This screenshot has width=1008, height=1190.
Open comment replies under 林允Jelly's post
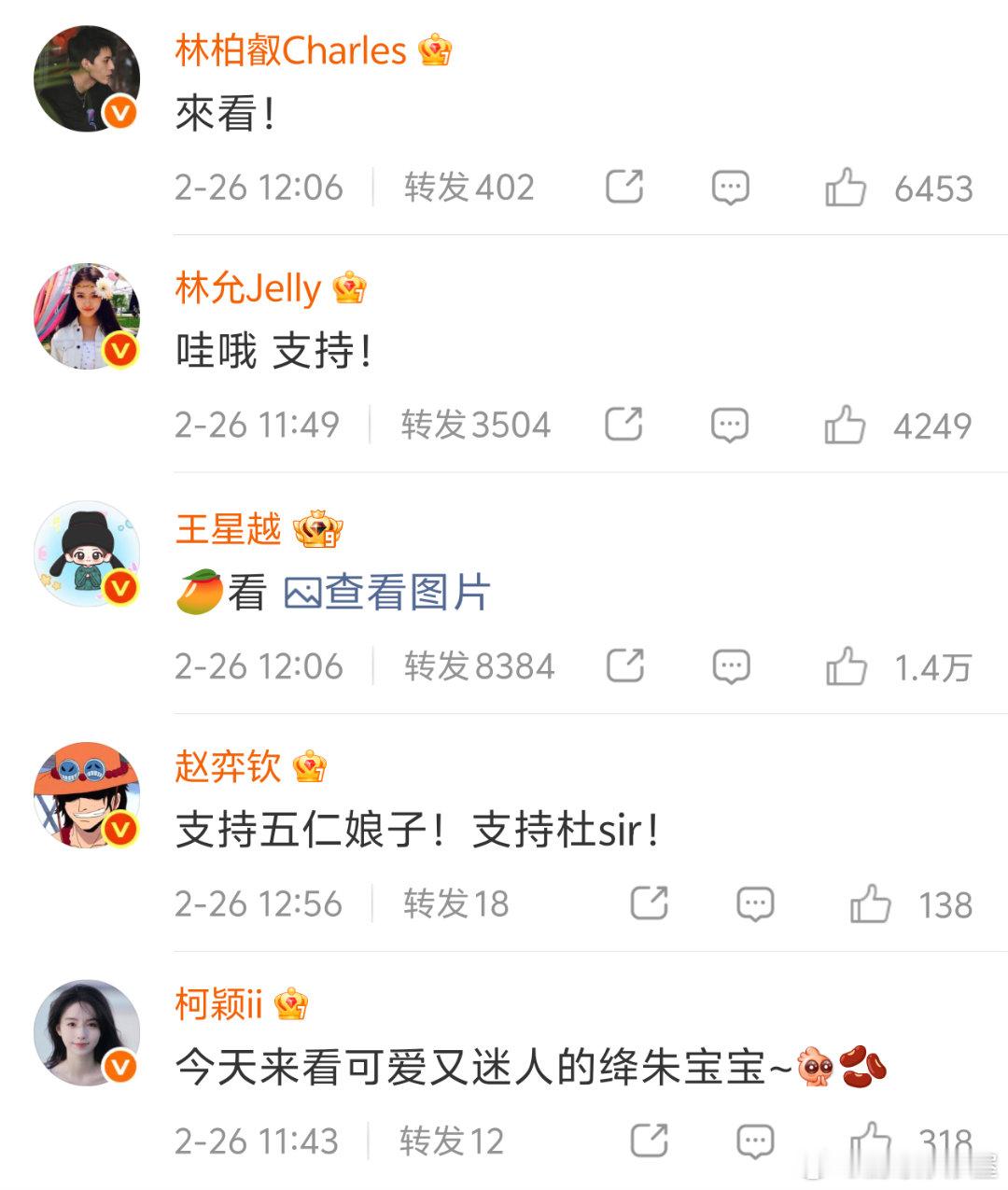click(x=731, y=425)
